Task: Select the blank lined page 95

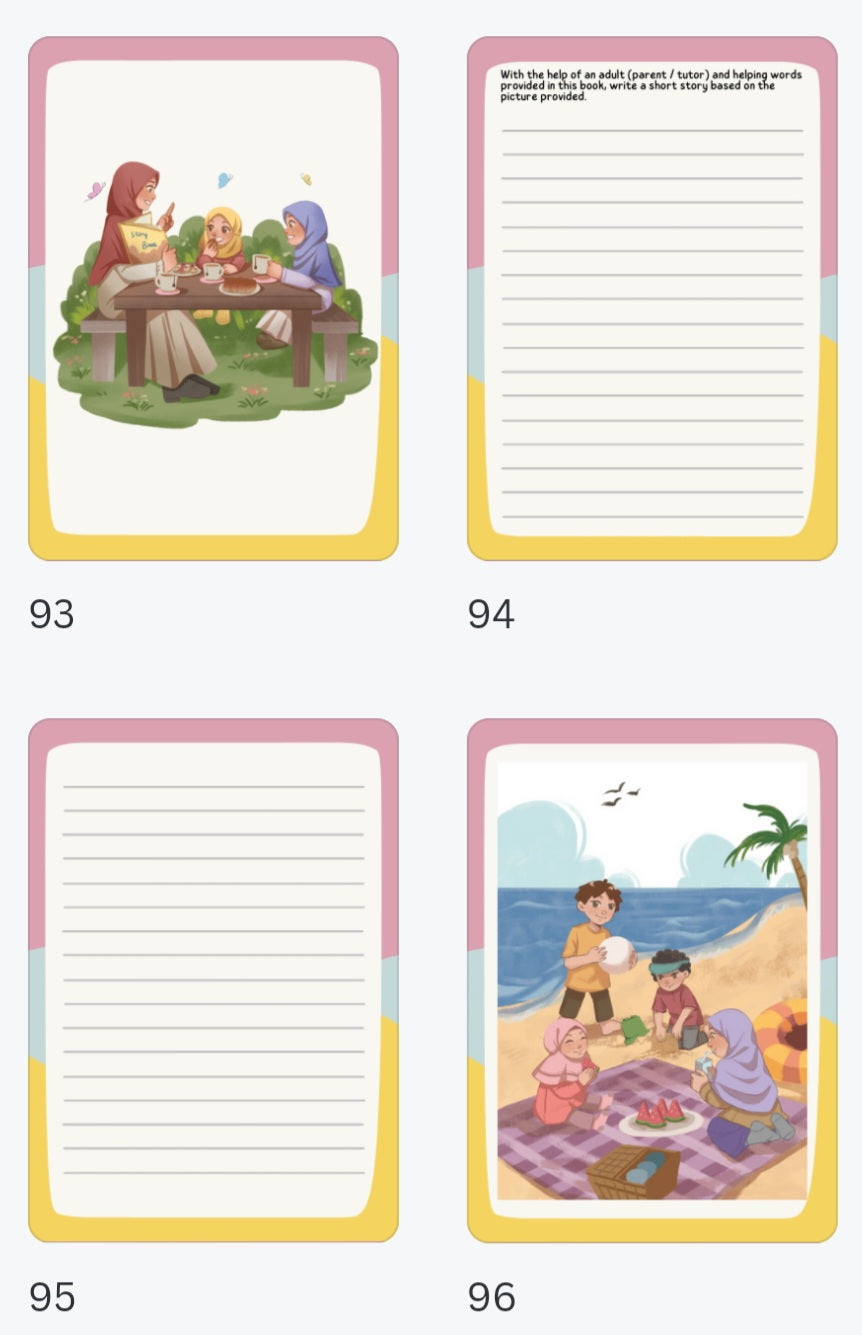Action: [213, 980]
